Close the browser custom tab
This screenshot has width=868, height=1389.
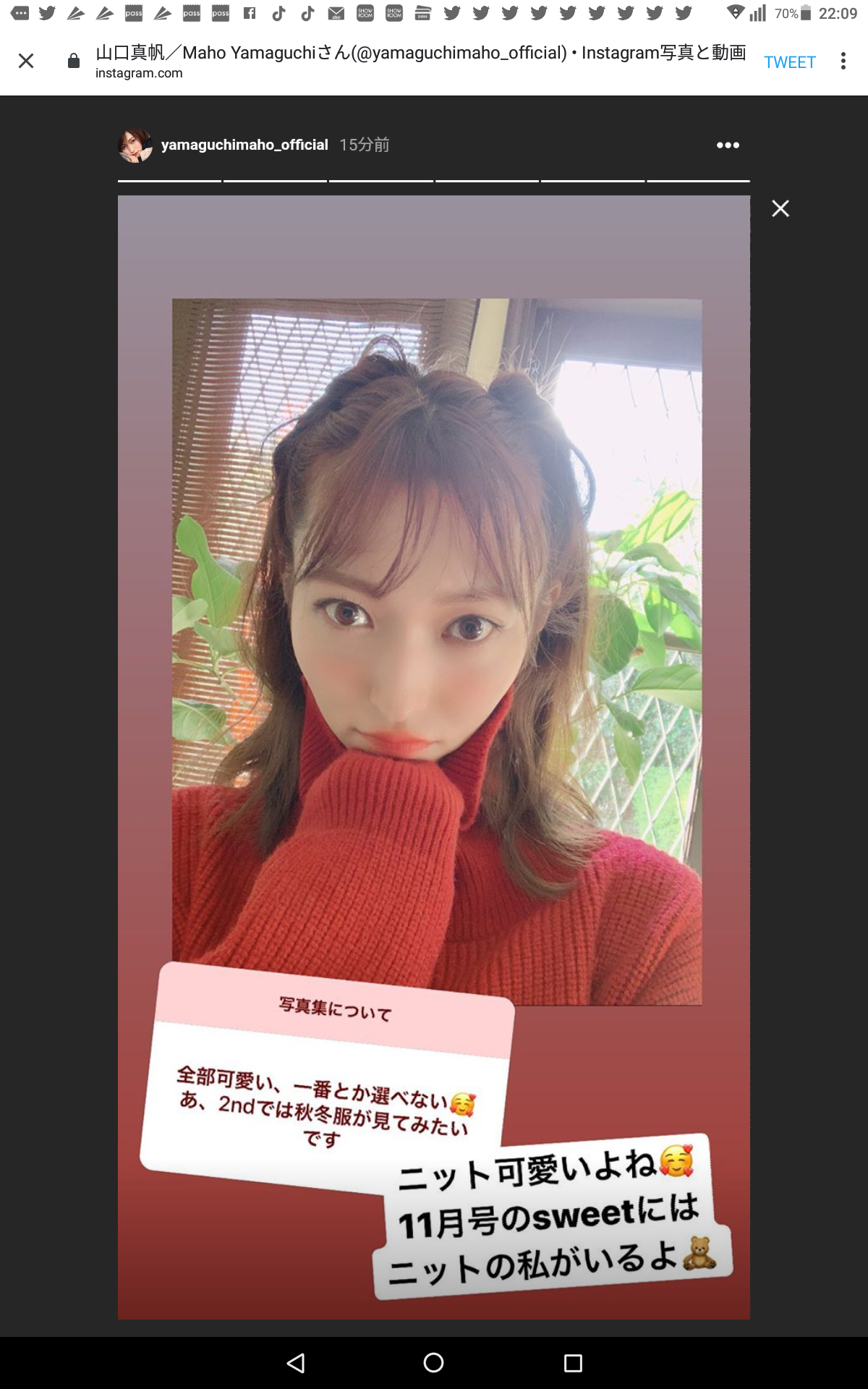(26, 61)
